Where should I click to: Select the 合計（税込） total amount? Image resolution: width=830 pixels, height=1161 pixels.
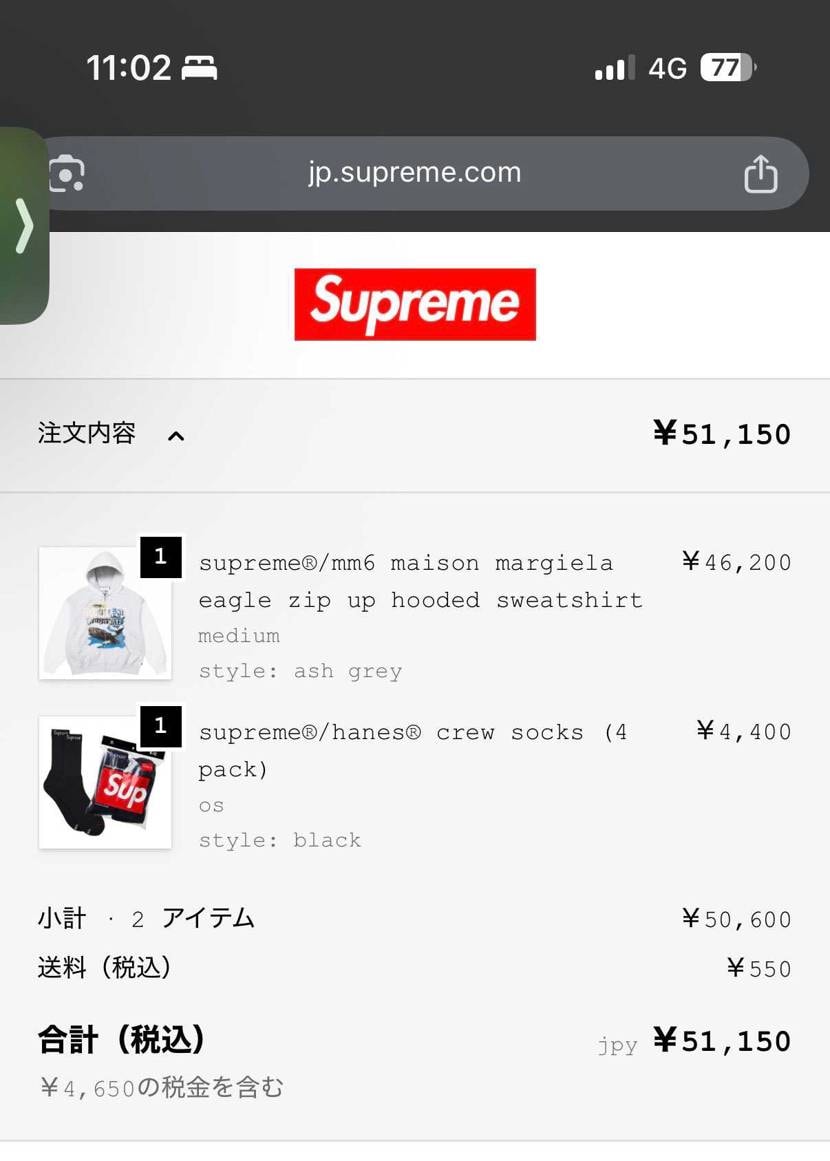725,1041
